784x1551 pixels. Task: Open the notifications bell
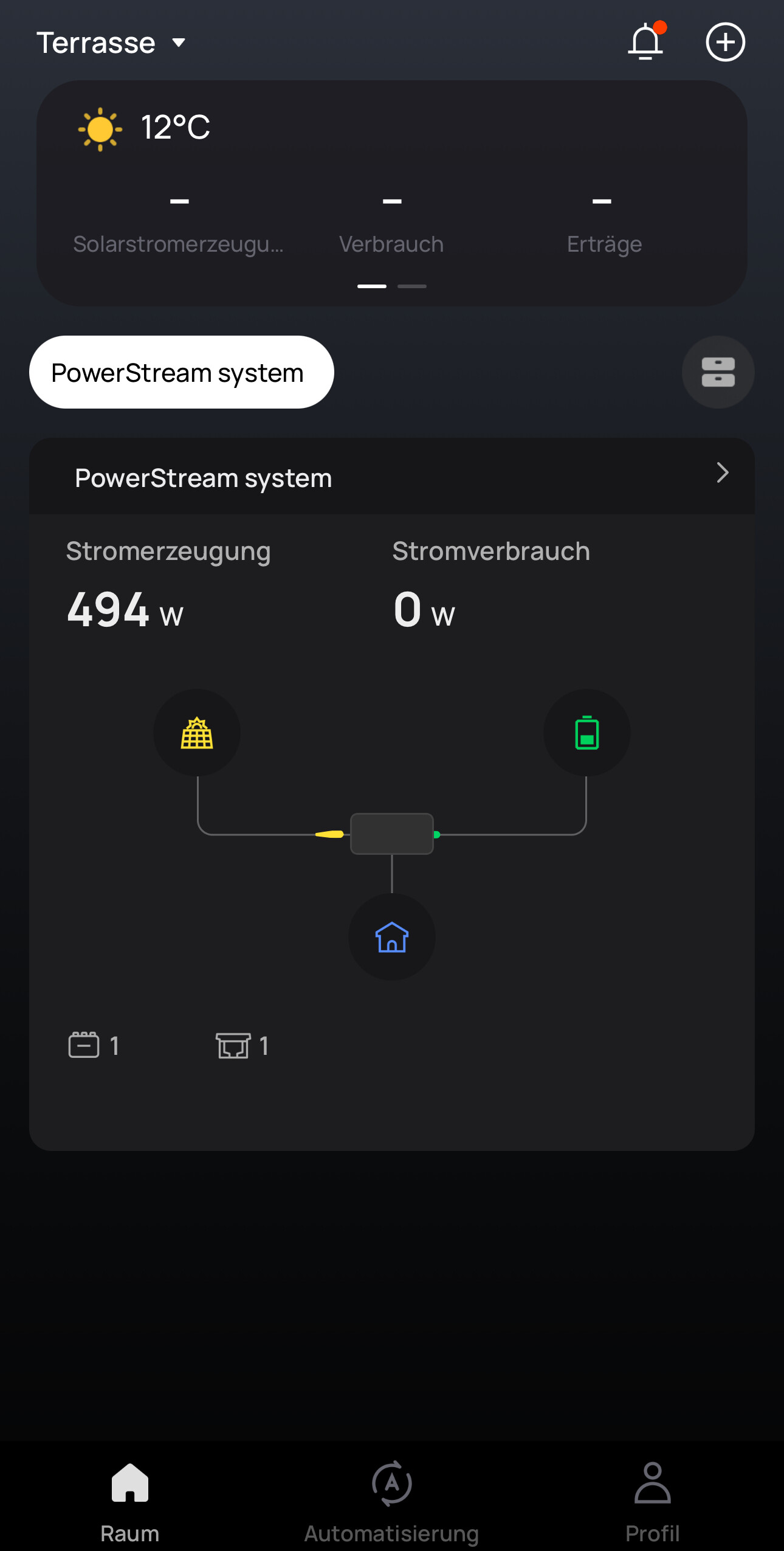click(x=645, y=42)
